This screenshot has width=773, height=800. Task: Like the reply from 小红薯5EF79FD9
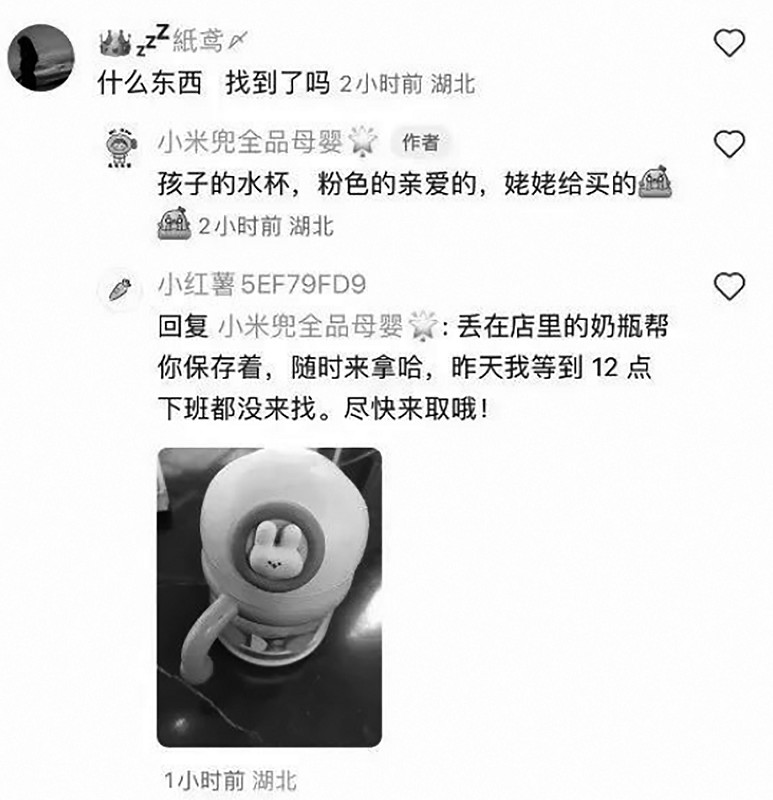tap(730, 287)
